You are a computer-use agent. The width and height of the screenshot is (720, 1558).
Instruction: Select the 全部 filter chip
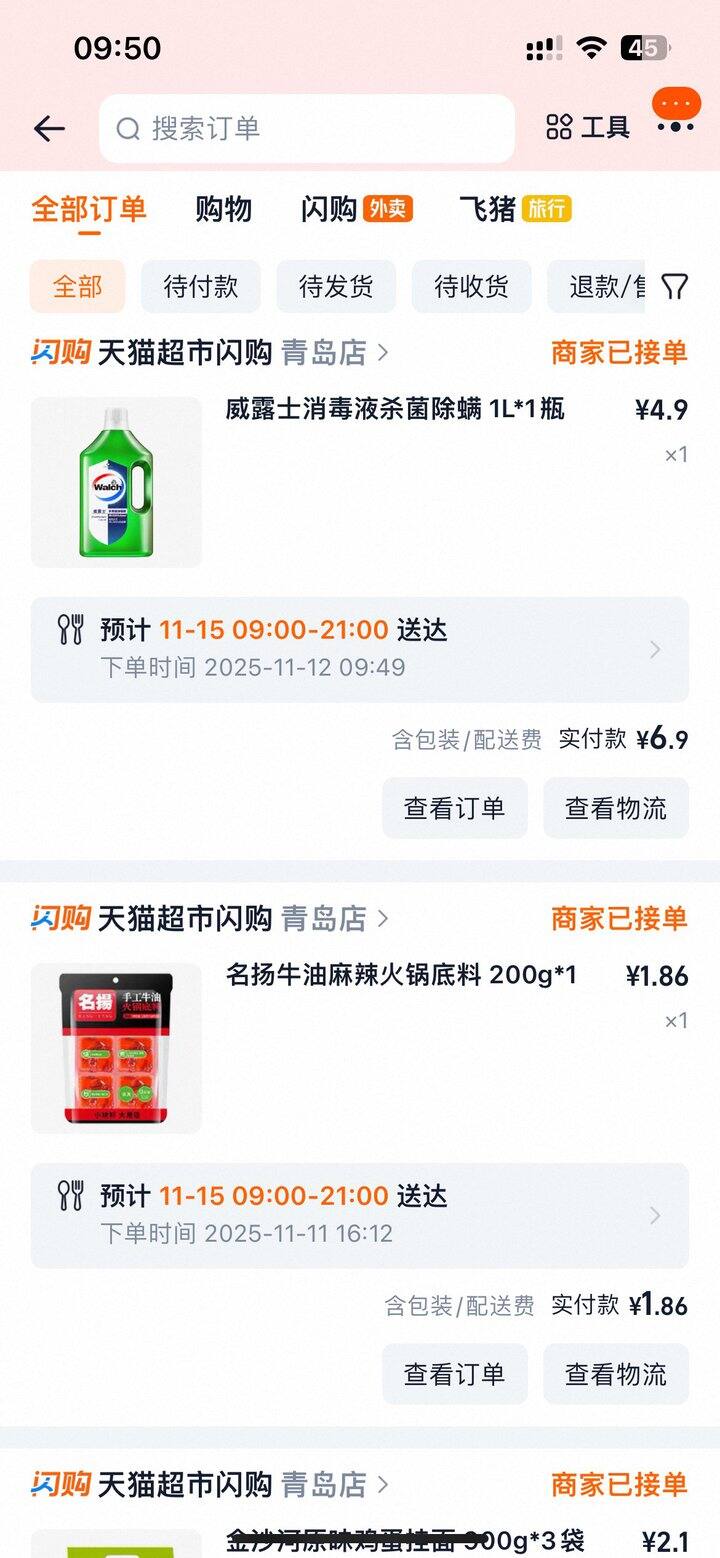point(77,287)
